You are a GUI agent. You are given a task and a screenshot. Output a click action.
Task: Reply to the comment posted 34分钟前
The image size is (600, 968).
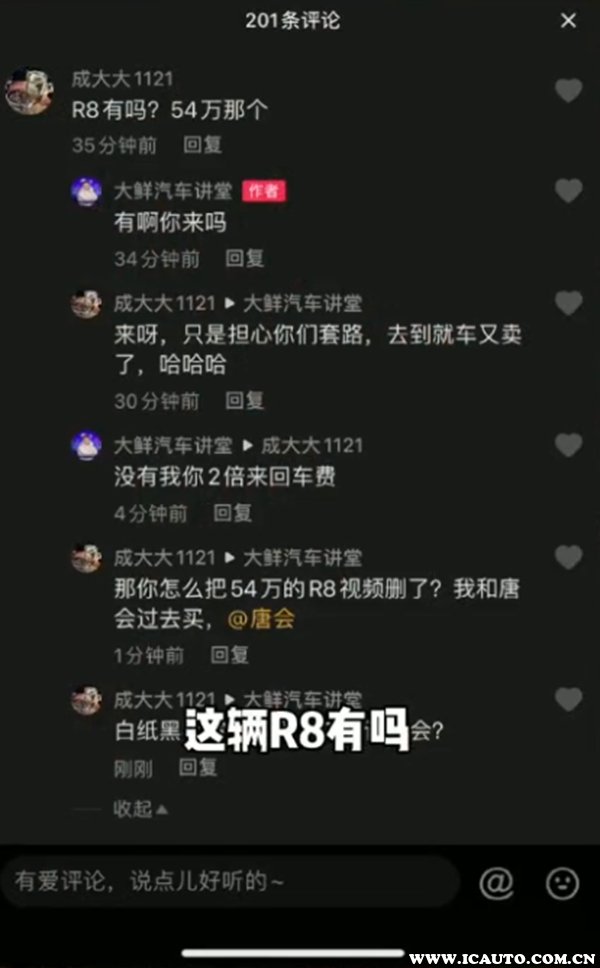click(x=245, y=259)
